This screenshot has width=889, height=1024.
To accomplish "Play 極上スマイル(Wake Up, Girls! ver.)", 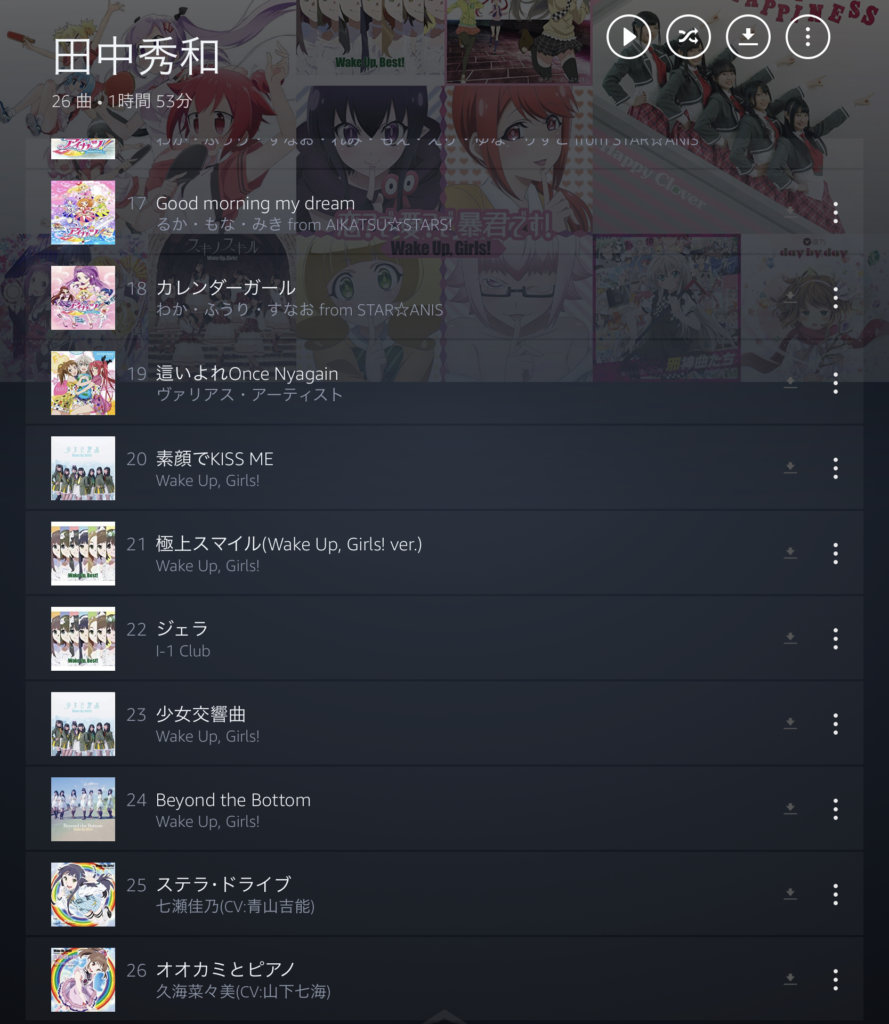I will coord(288,544).
